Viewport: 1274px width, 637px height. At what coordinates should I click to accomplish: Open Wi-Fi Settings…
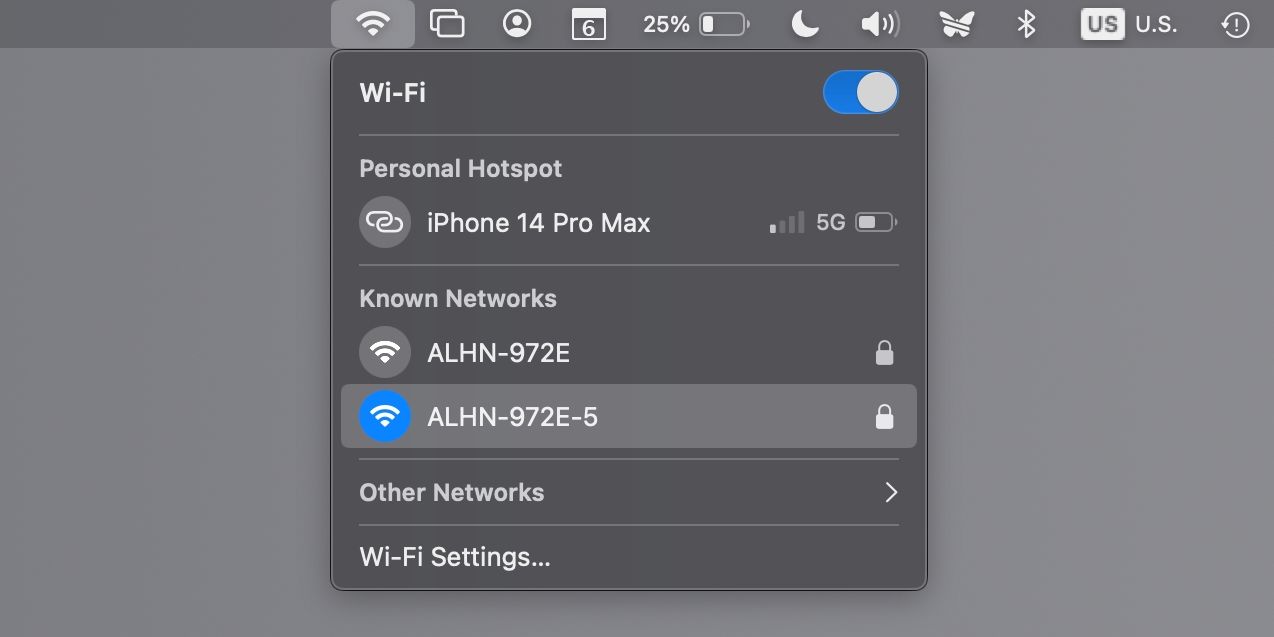click(x=455, y=557)
